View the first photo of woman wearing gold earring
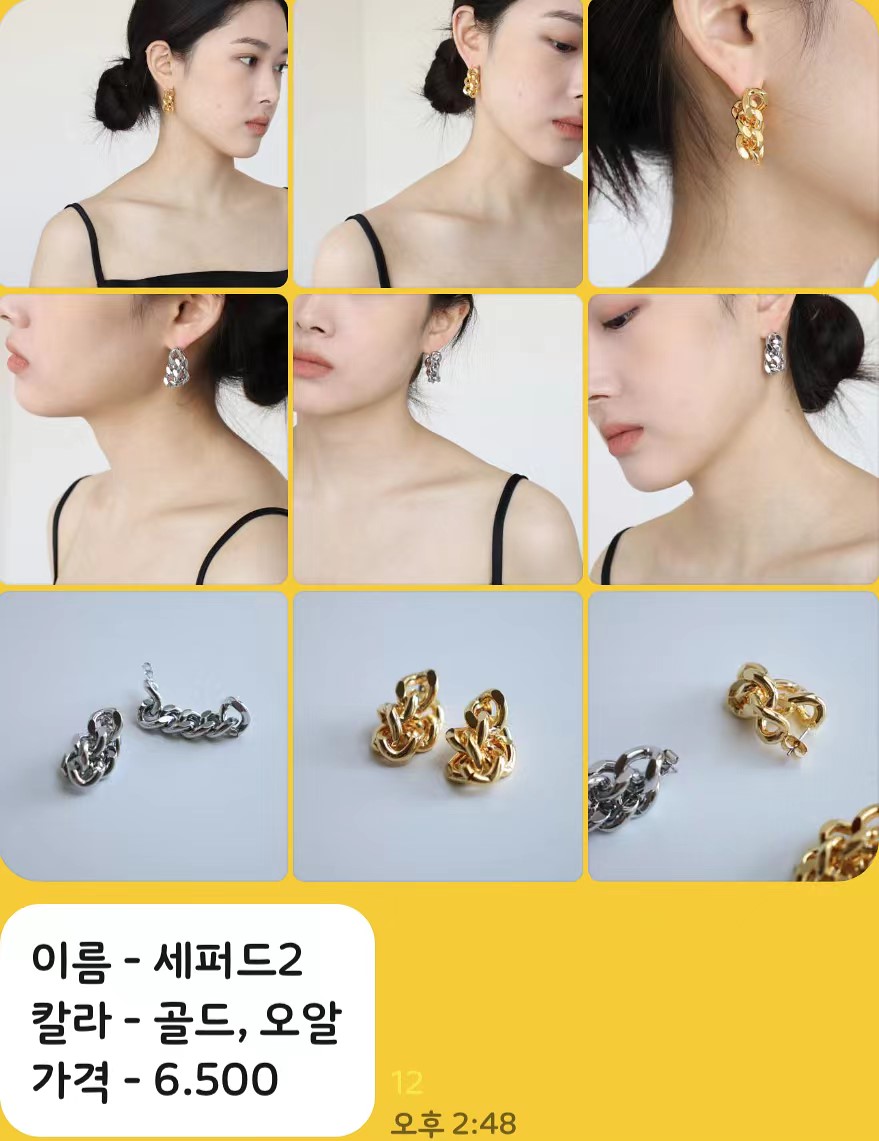Screen dimensions: 879x1141 point(144,143)
